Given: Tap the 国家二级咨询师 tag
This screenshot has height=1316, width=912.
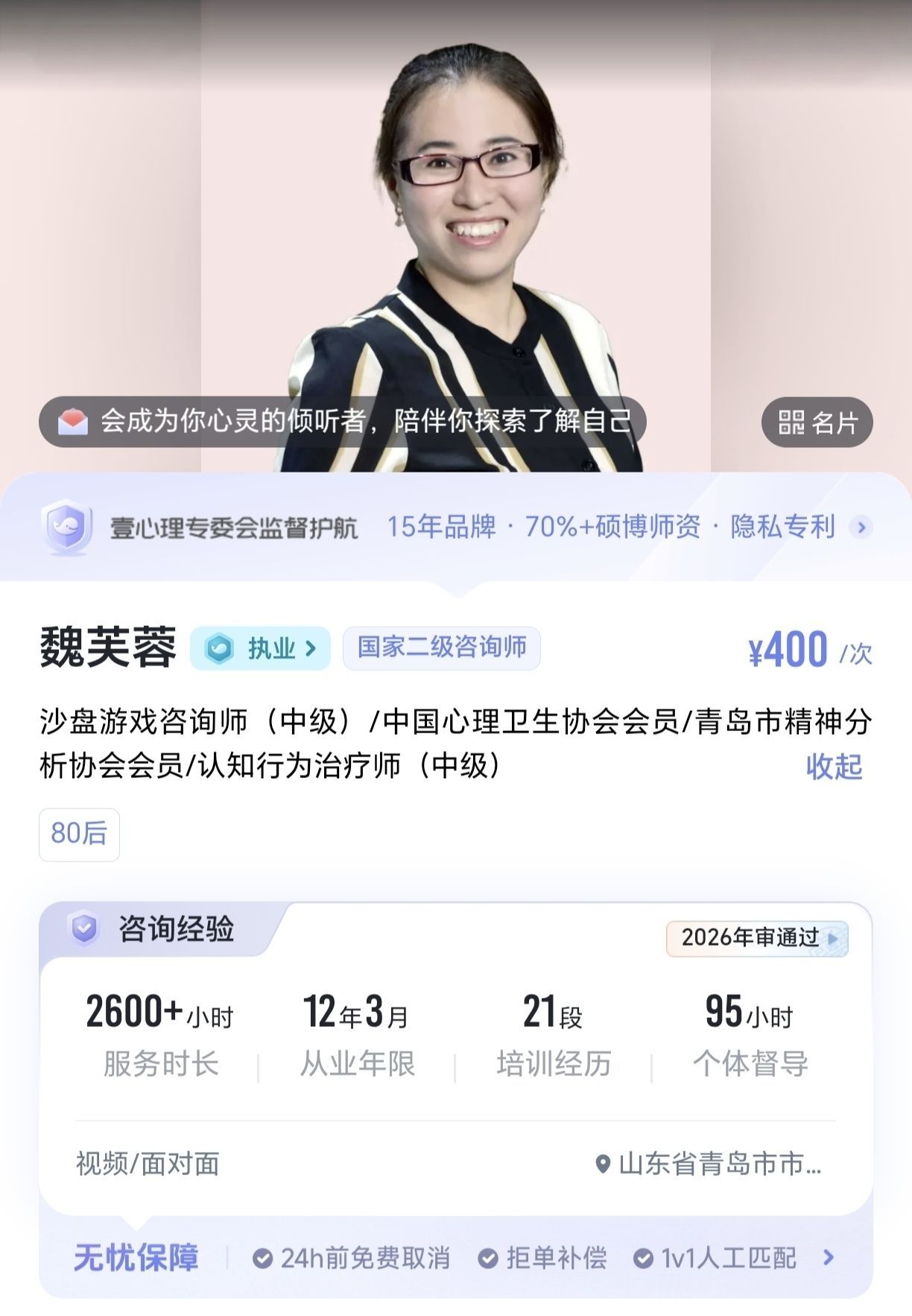Looking at the screenshot, I should (x=442, y=648).
